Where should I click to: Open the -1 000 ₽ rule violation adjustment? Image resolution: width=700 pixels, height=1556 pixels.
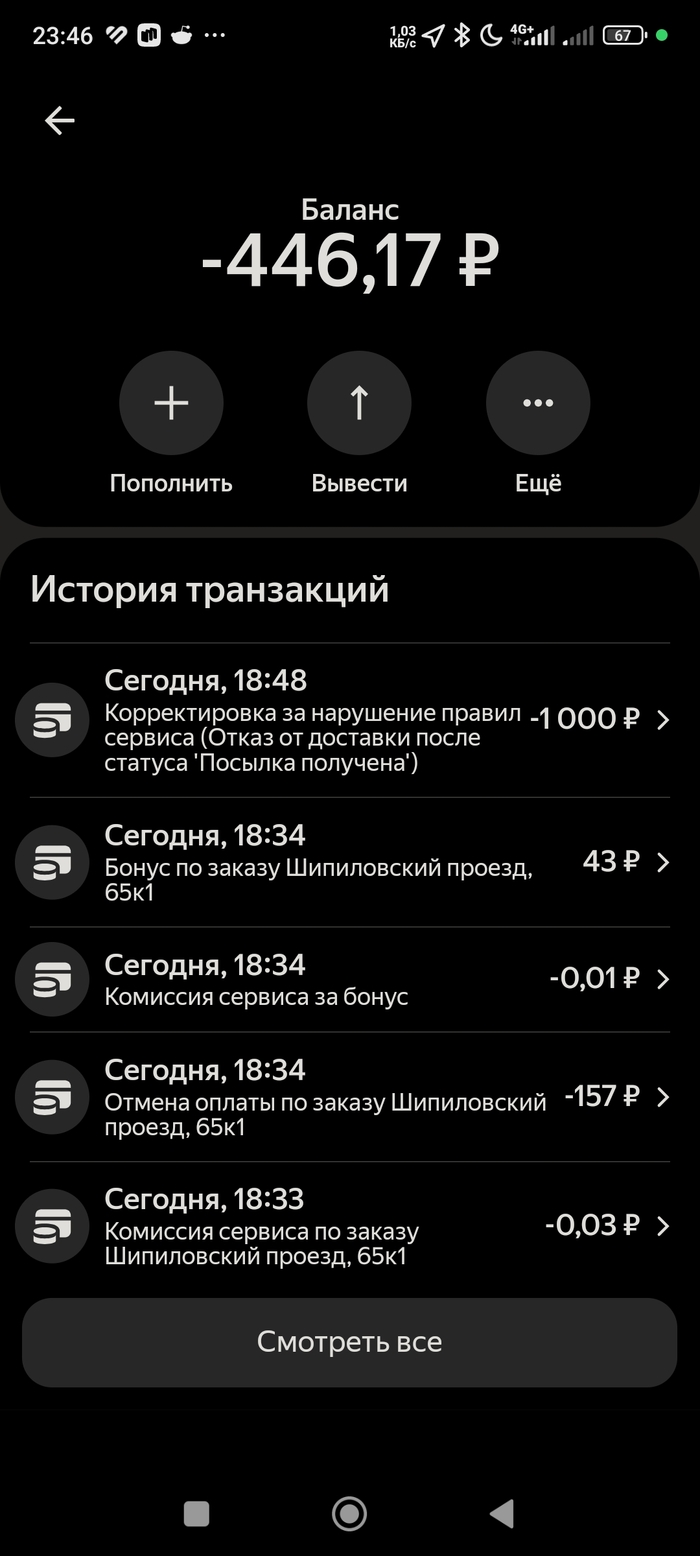point(350,720)
